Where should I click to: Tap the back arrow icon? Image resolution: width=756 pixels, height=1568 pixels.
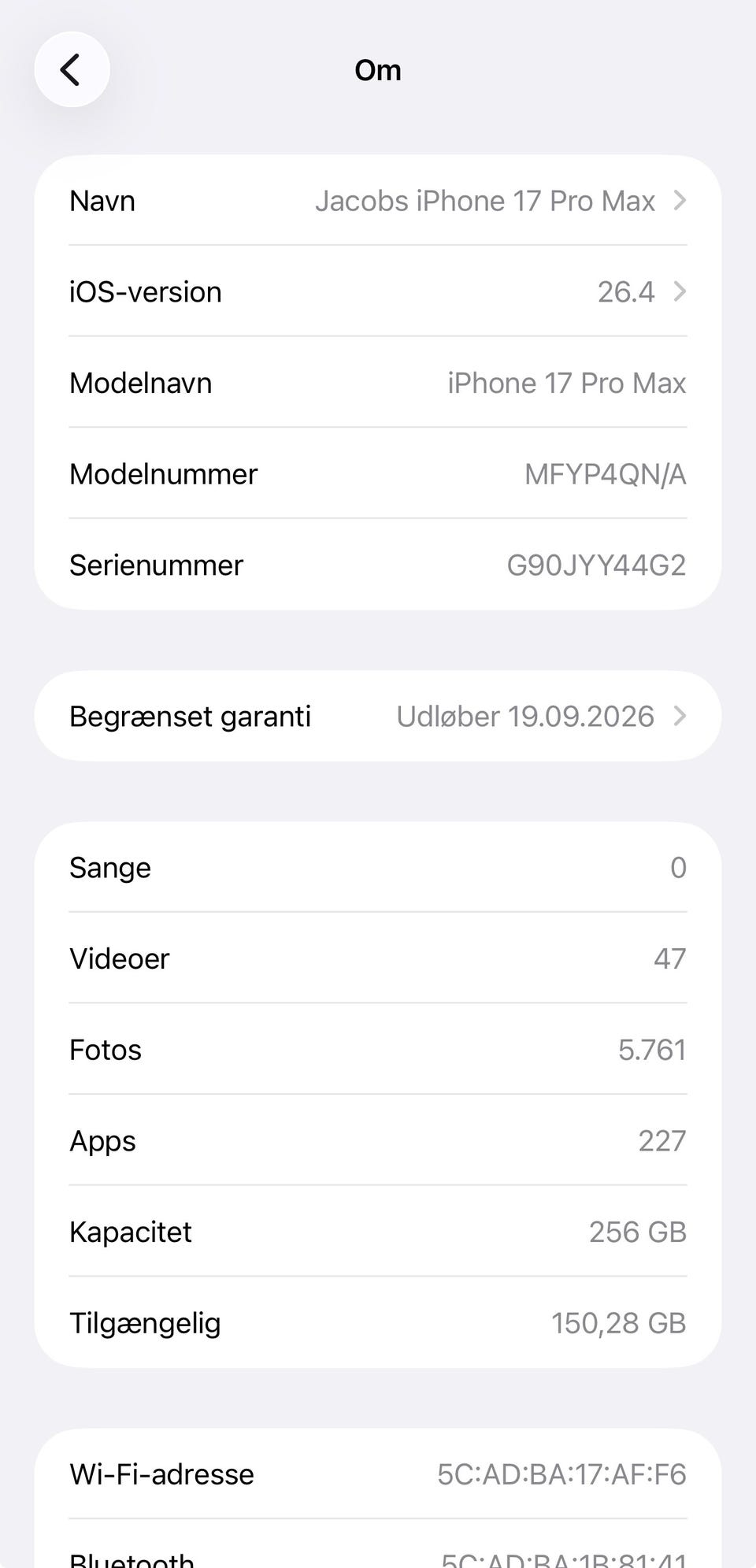point(72,69)
